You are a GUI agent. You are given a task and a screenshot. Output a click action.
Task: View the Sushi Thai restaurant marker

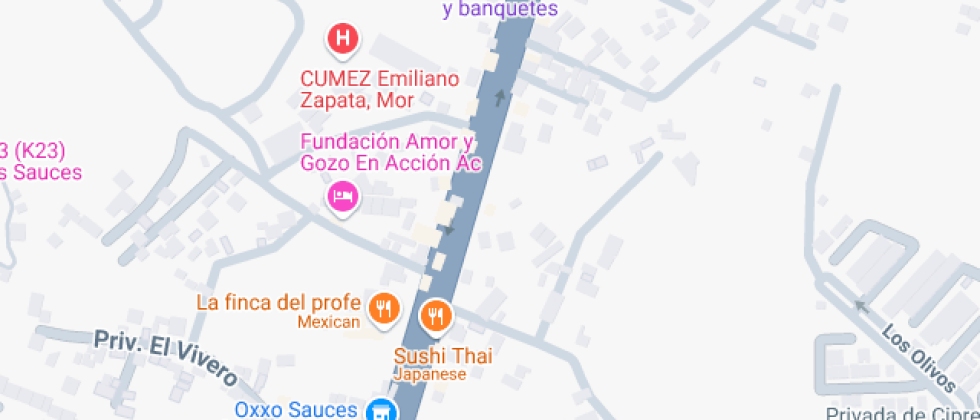click(435, 317)
